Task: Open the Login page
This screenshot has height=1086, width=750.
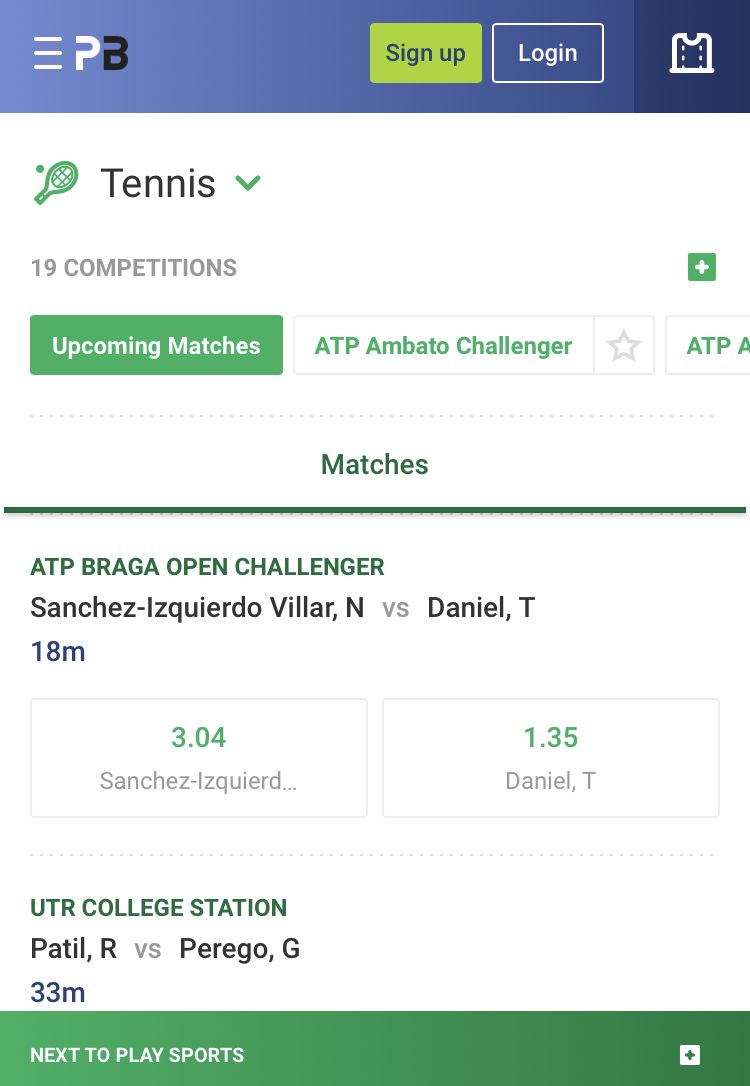Action: coord(547,53)
